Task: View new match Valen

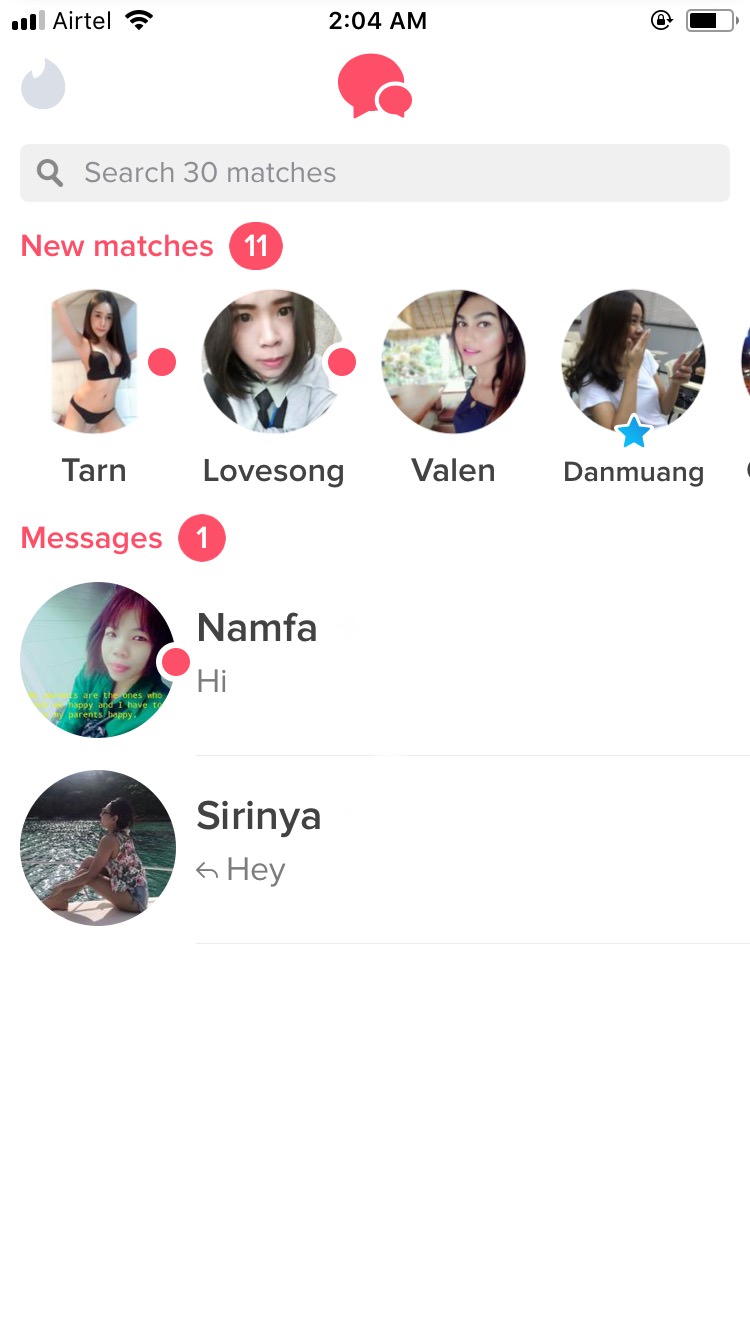Action: 453,362
